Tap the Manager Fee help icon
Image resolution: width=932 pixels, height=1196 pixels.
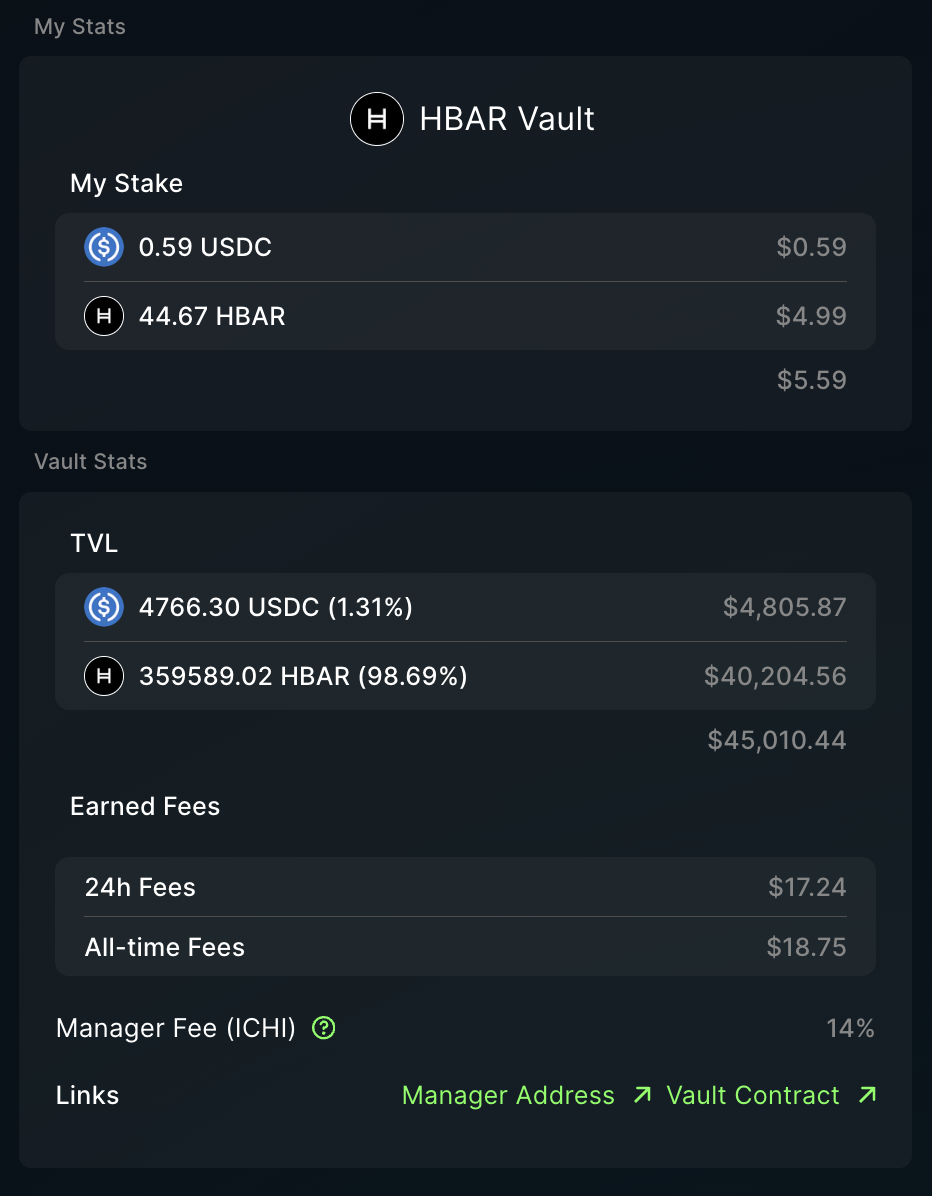pos(323,1028)
